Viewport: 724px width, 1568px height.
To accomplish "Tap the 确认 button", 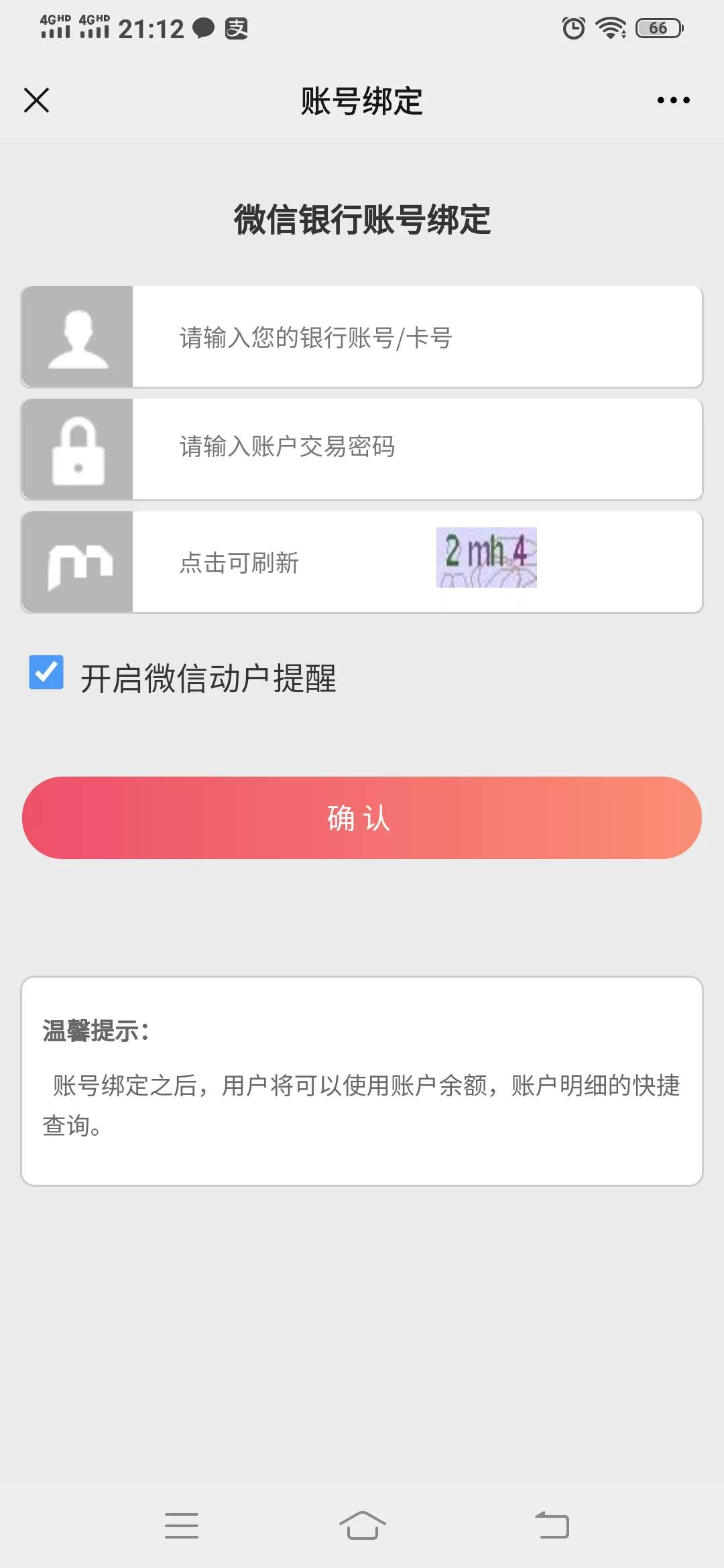I will click(362, 818).
